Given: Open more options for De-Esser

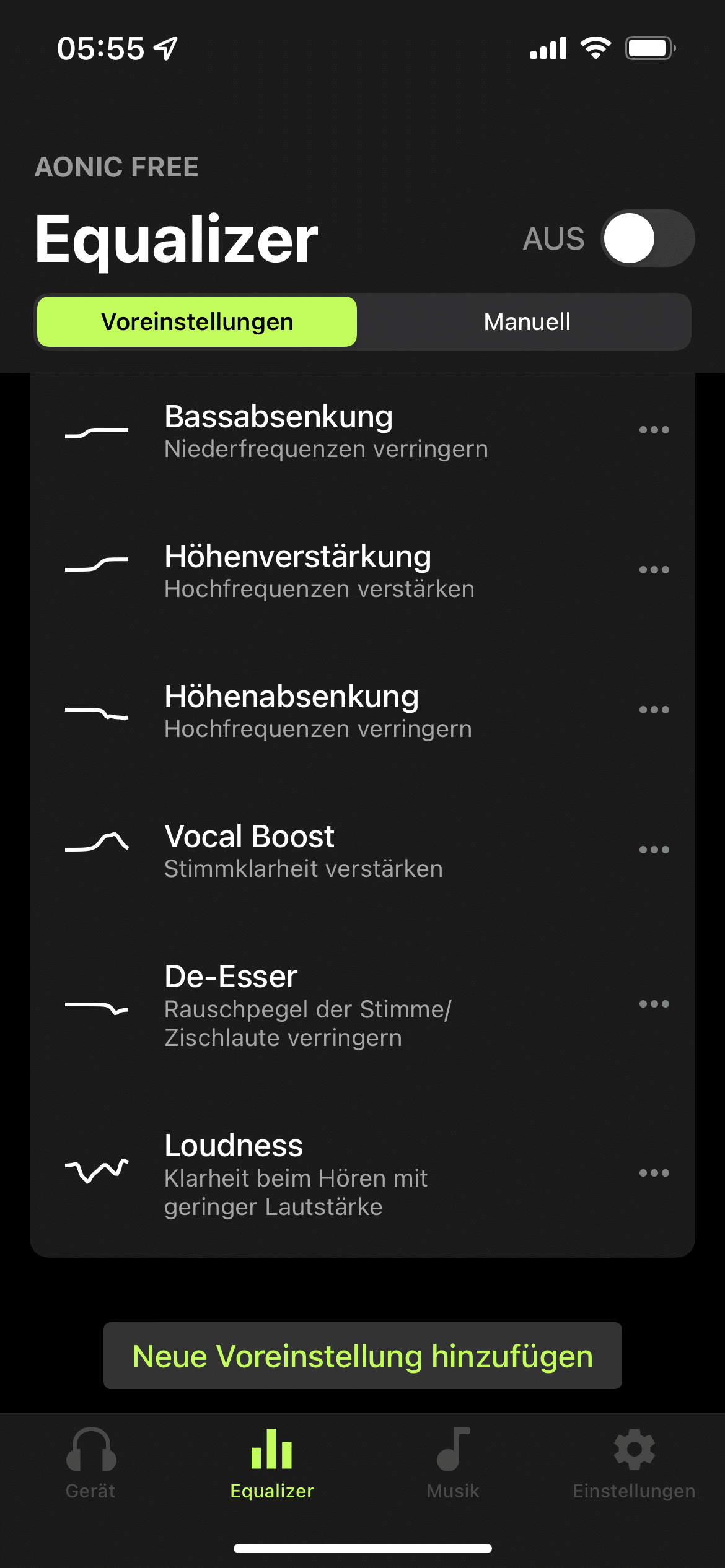Looking at the screenshot, I should coord(654,1004).
